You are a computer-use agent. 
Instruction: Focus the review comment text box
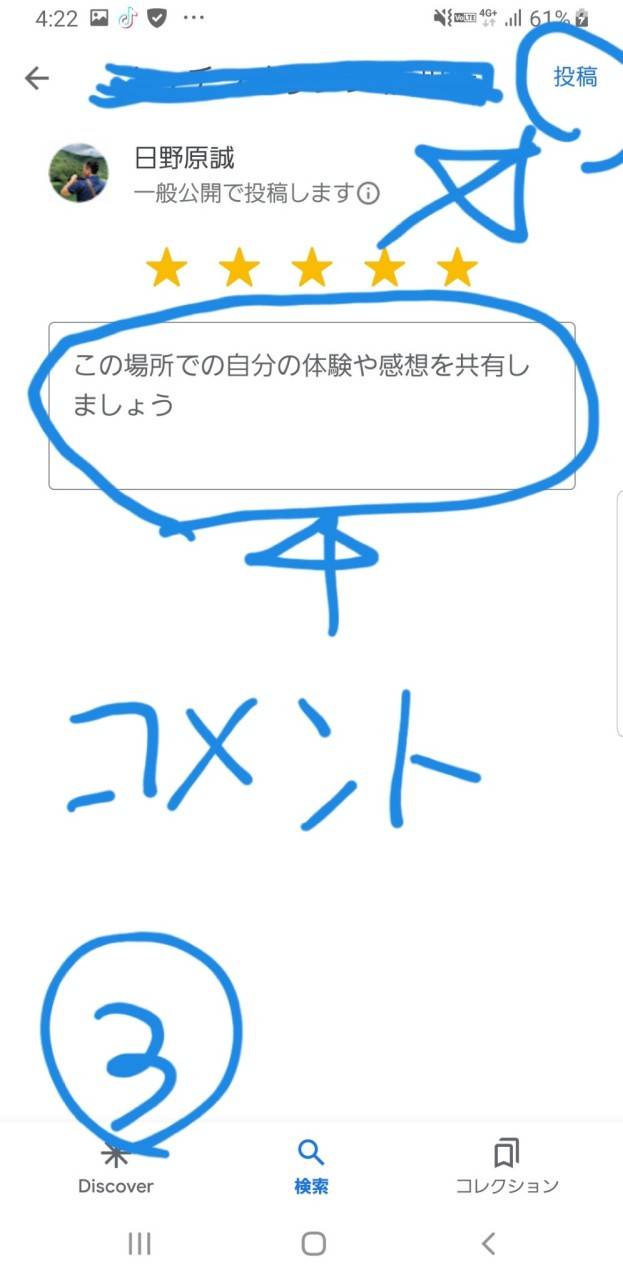(x=311, y=405)
